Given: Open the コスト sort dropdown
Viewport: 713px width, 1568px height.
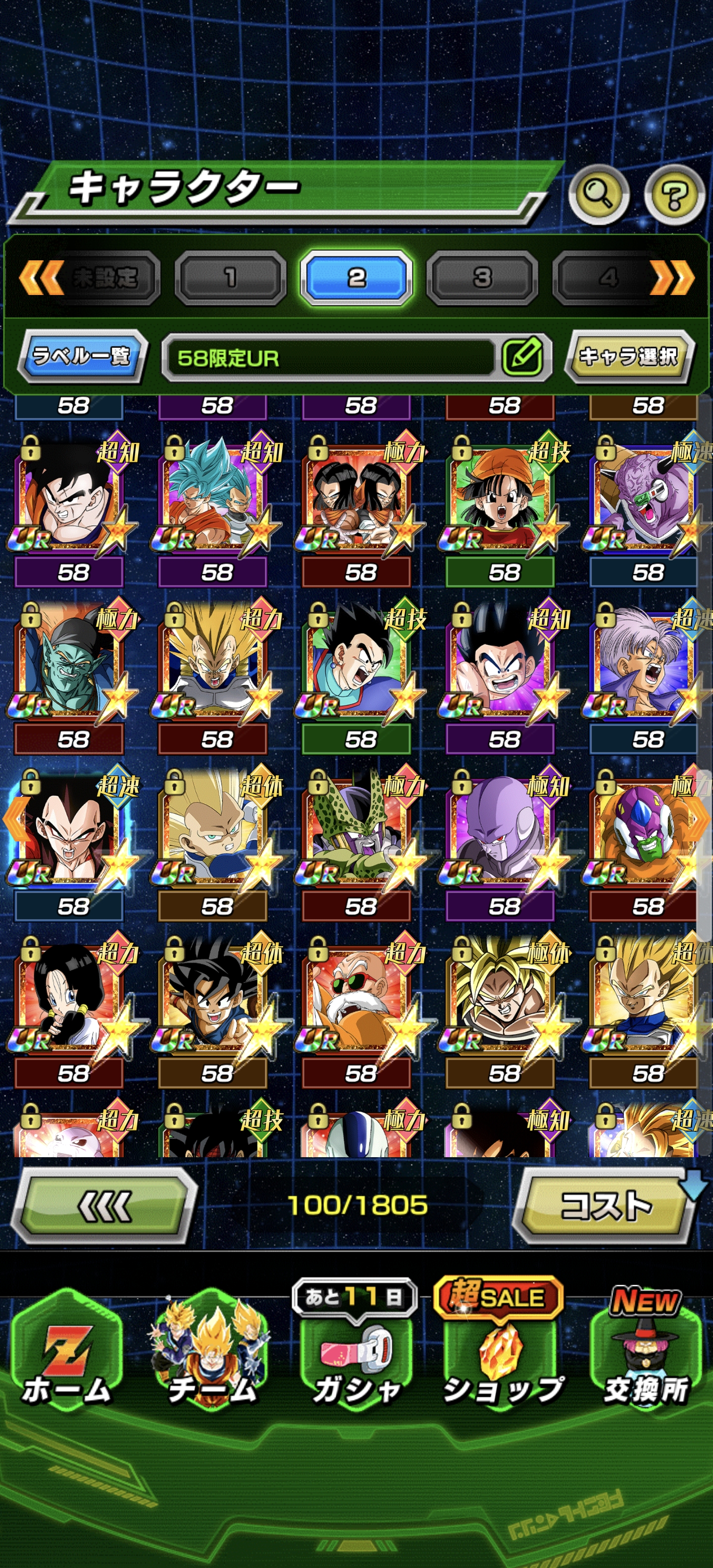Looking at the screenshot, I should [x=604, y=1205].
